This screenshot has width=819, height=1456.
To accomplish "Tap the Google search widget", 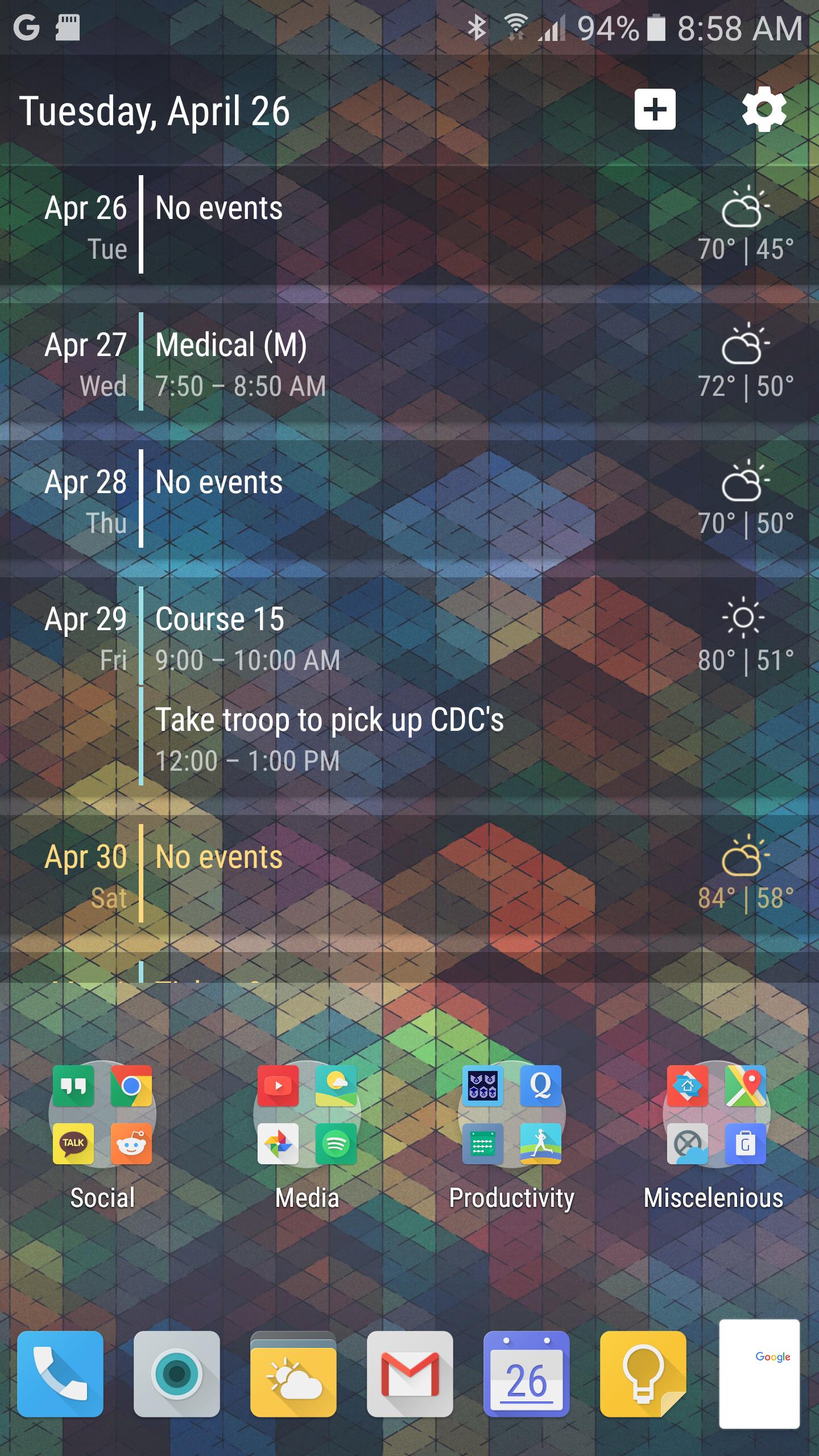I will tap(759, 1374).
